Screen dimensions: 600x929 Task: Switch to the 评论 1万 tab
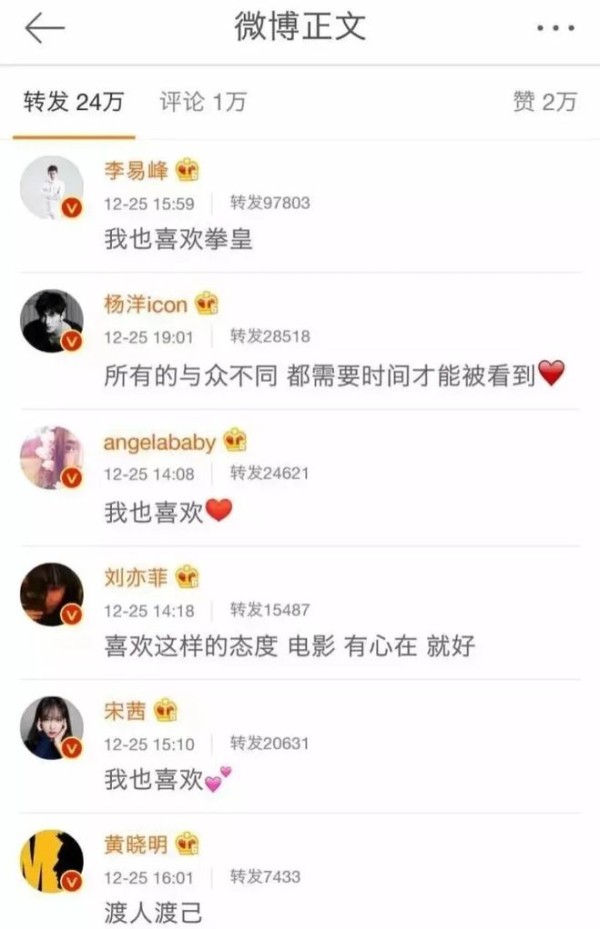coord(202,102)
